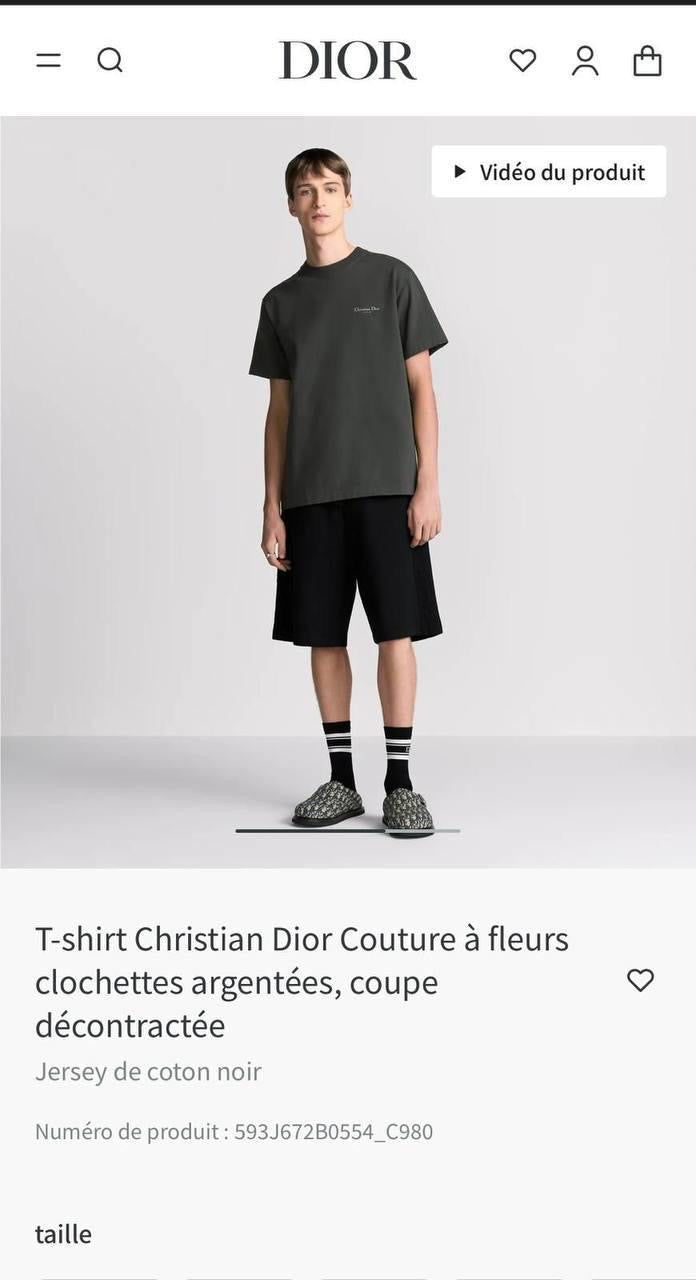The height and width of the screenshot is (1280, 696).
Task: Open the shopping bag
Action: pyautogui.click(x=648, y=61)
